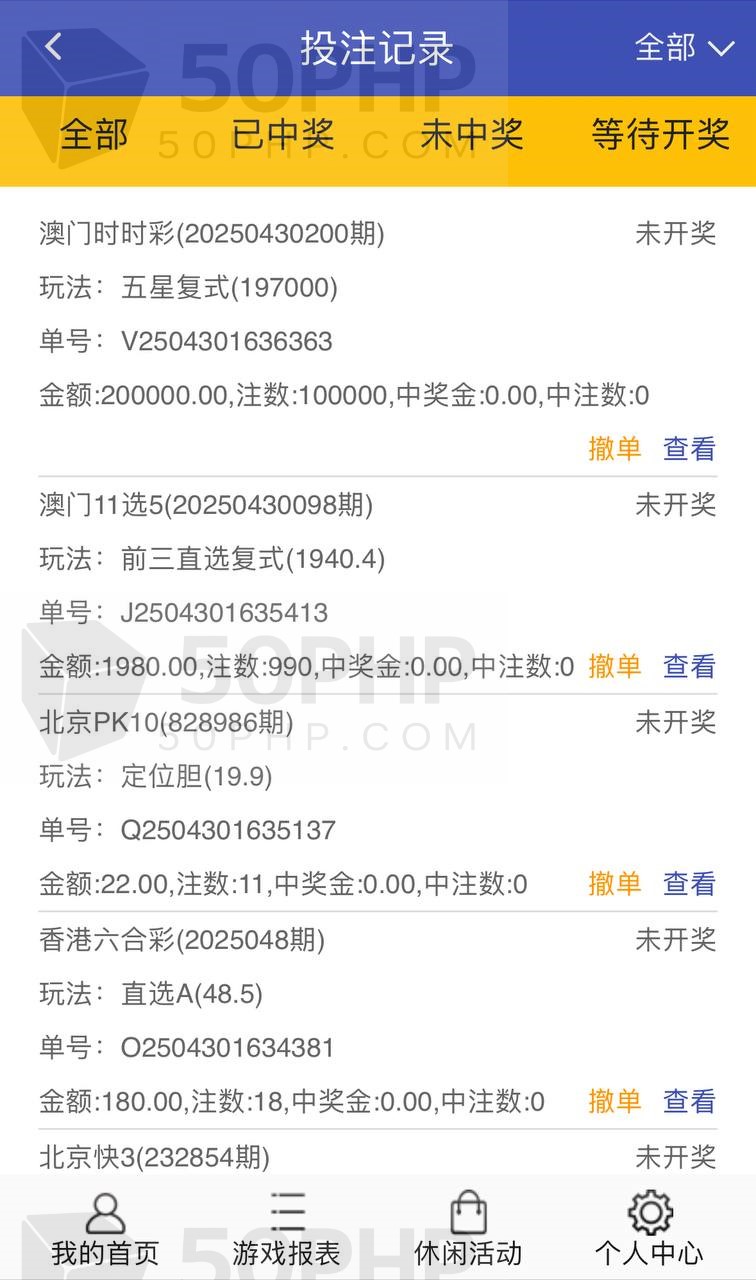Tap 查看 for the 香港六合彩 bet
The height and width of the screenshot is (1280, 756).
pyautogui.click(x=689, y=1102)
